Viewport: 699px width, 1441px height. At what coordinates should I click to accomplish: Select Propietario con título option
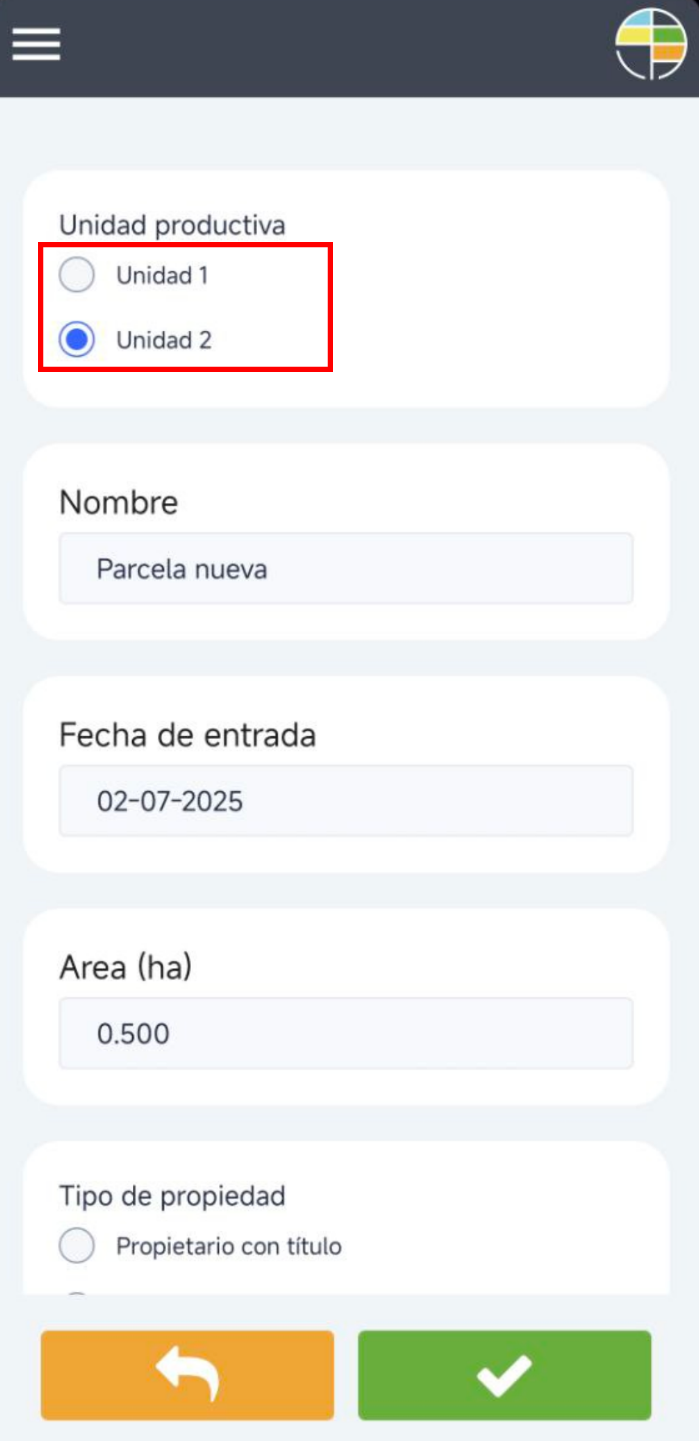point(78,1246)
